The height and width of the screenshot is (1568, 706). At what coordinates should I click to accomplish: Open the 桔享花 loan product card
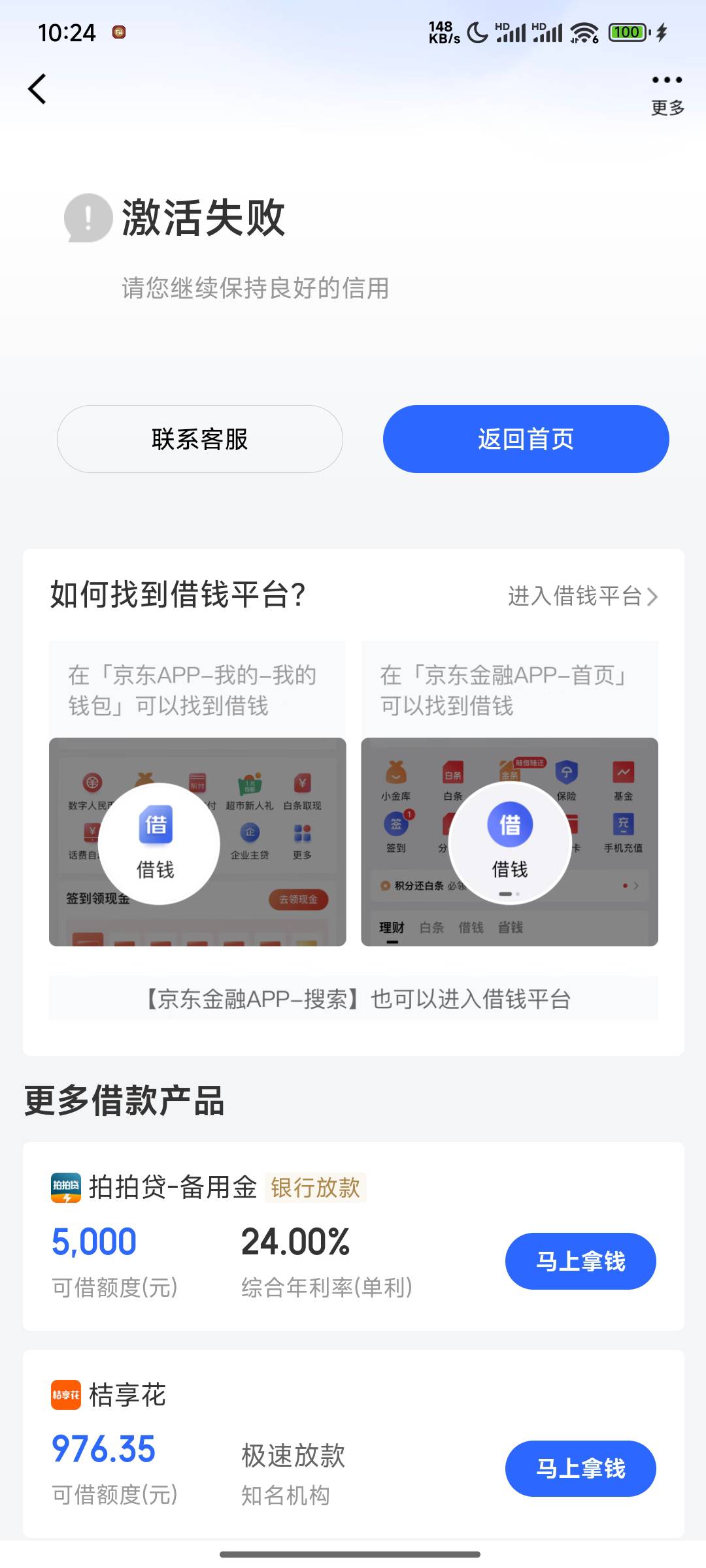(x=354, y=1444)
